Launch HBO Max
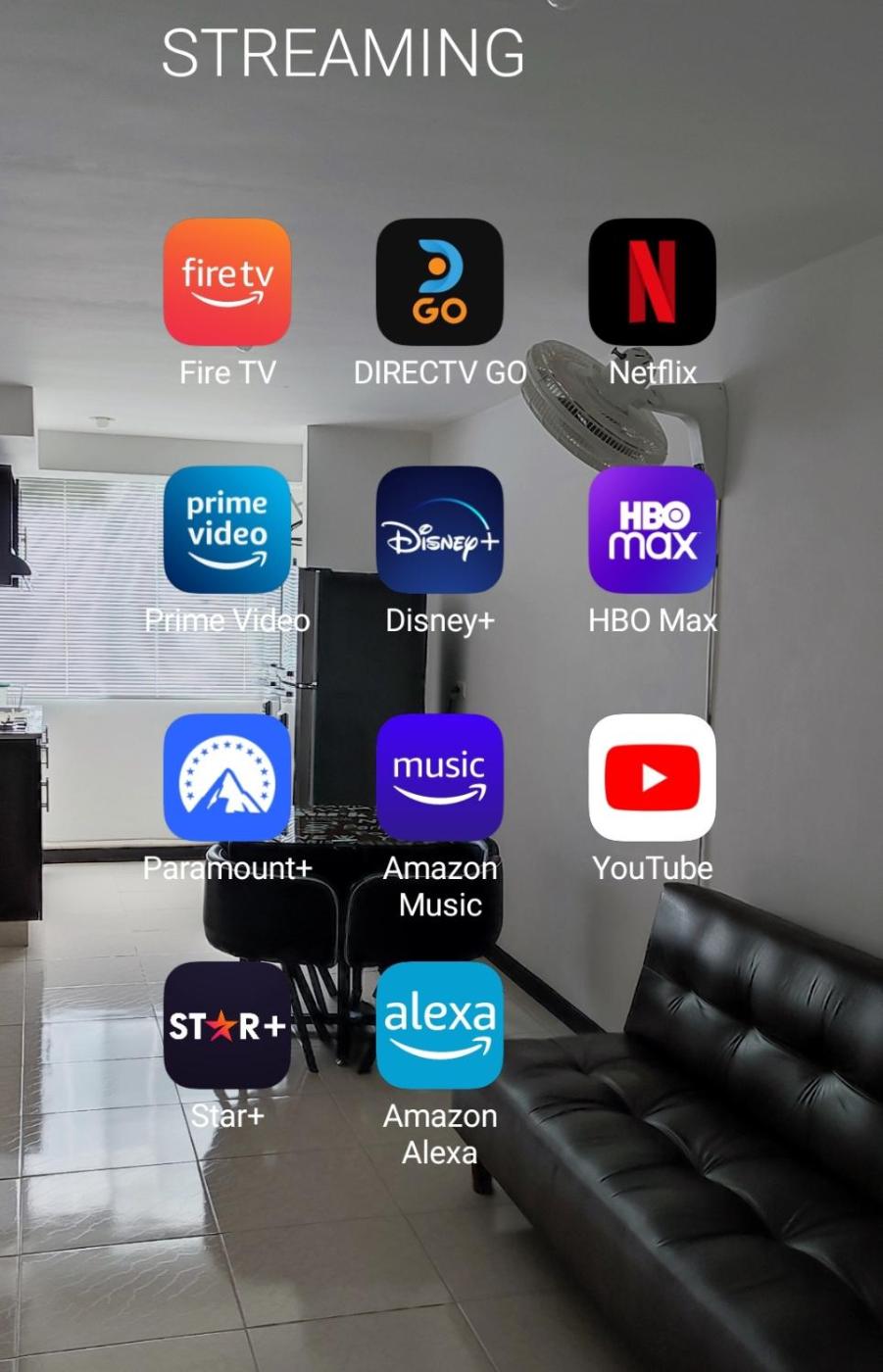Viewport: 883px width, 1372px height. point(652,530)
